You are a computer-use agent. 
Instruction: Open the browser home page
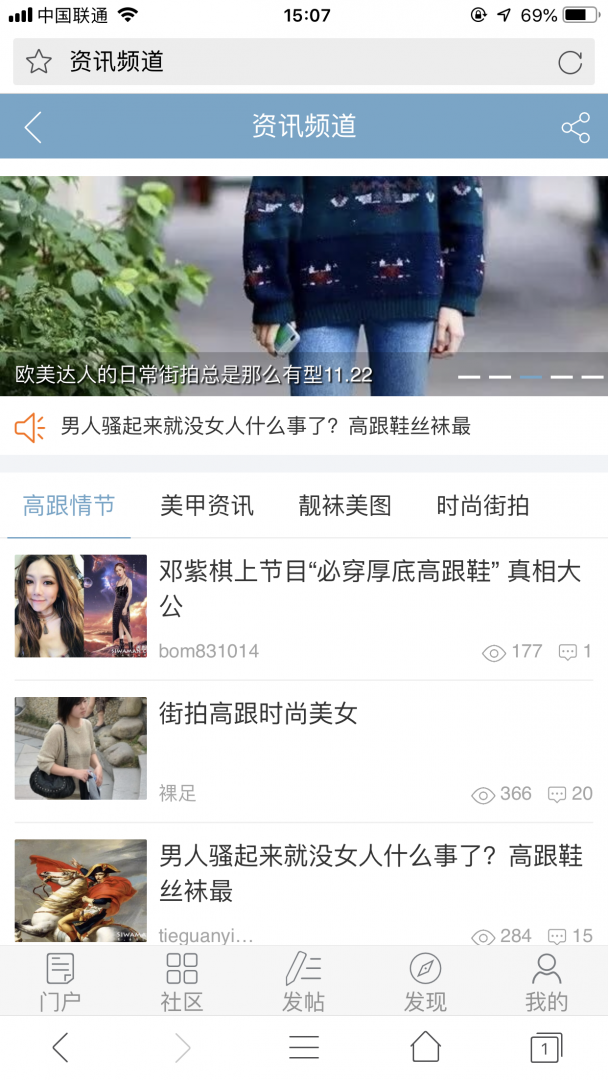[x=425, y=1047]
